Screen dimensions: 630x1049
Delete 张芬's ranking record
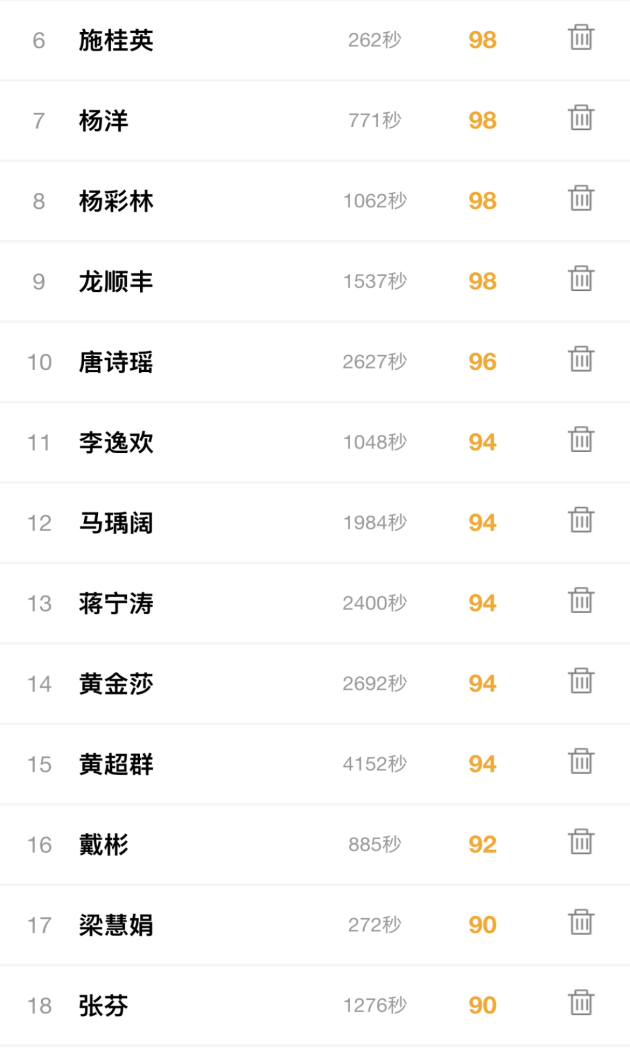(x=581, y=1004)
